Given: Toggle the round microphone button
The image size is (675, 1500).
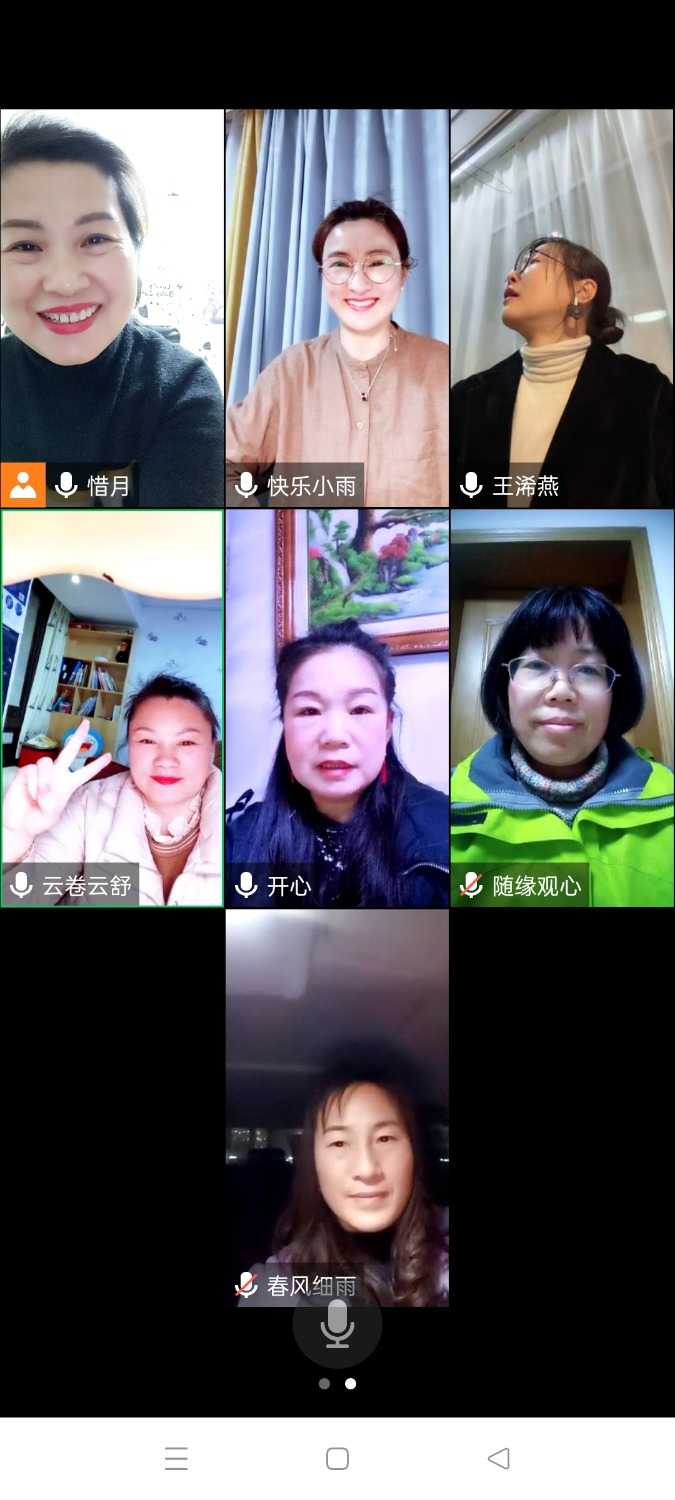Looking at the screenshot, I should point(337,1323).
